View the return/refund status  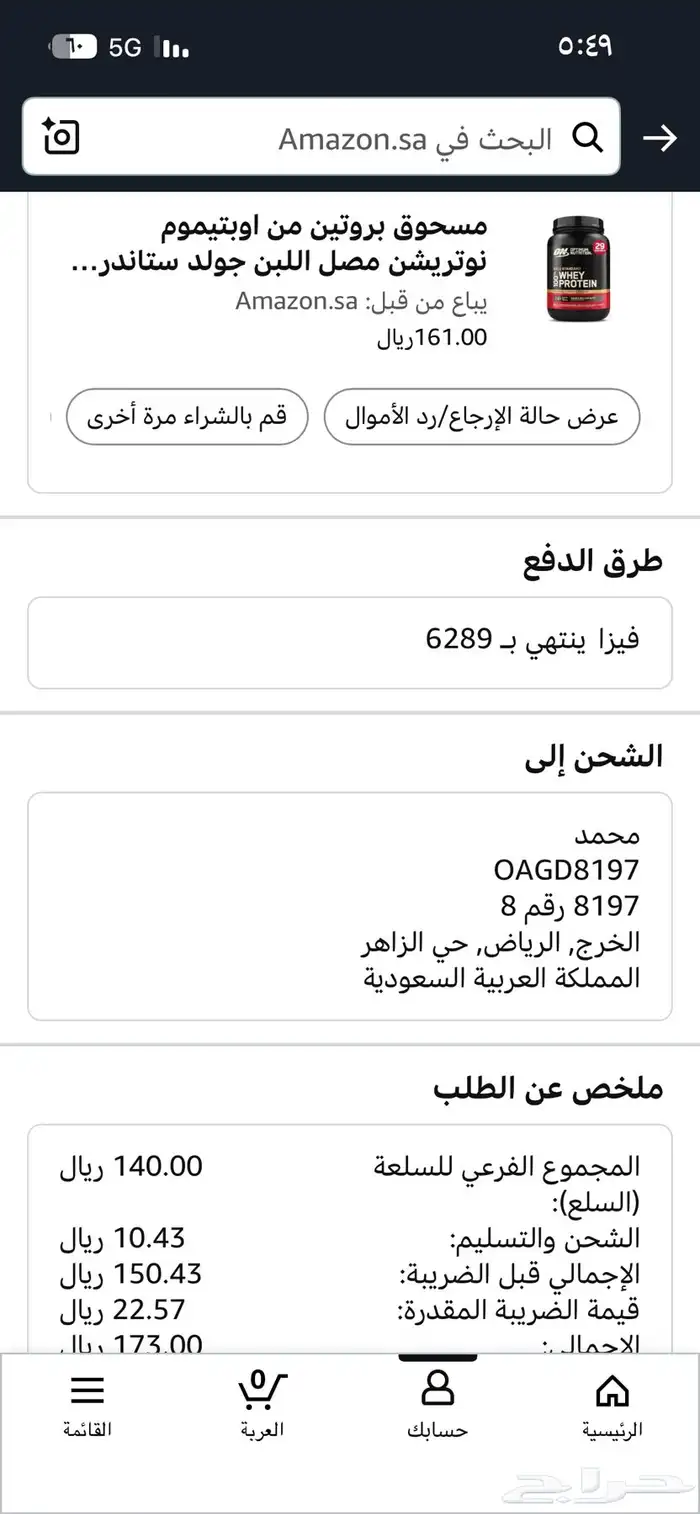482,417
